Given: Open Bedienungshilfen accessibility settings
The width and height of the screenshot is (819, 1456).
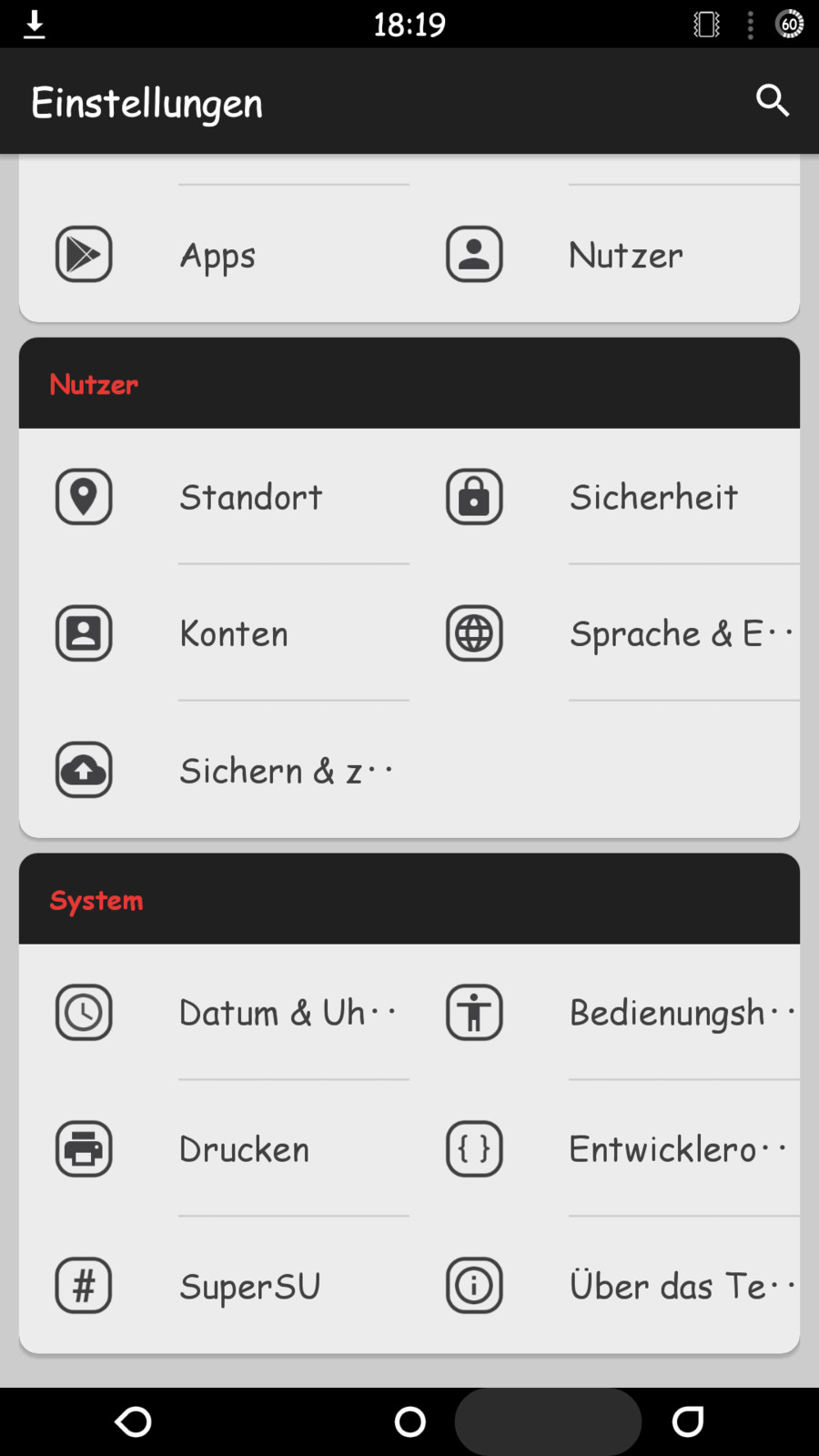Looking at the screenshot, I should coord(680,1013).
